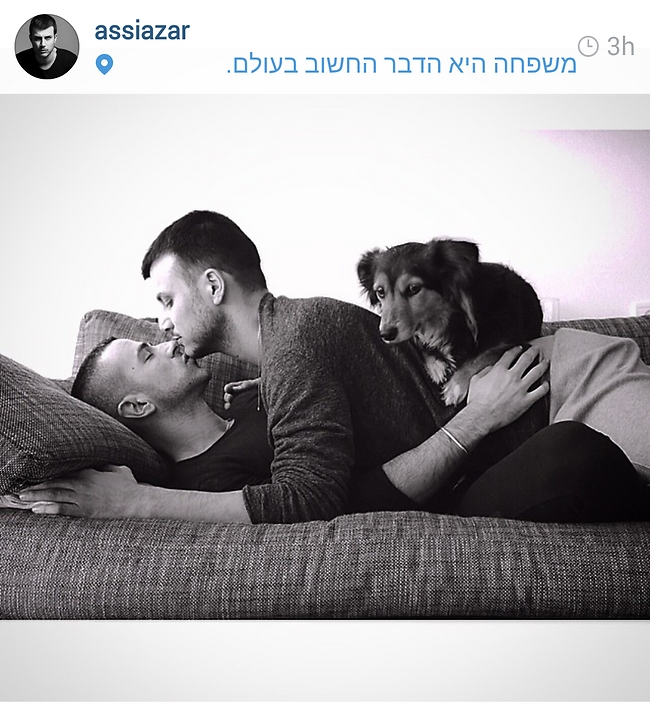Viewport: 650px width, 709px height.
Task: Tap the assiazar username
Action: [x=141, y=31]
